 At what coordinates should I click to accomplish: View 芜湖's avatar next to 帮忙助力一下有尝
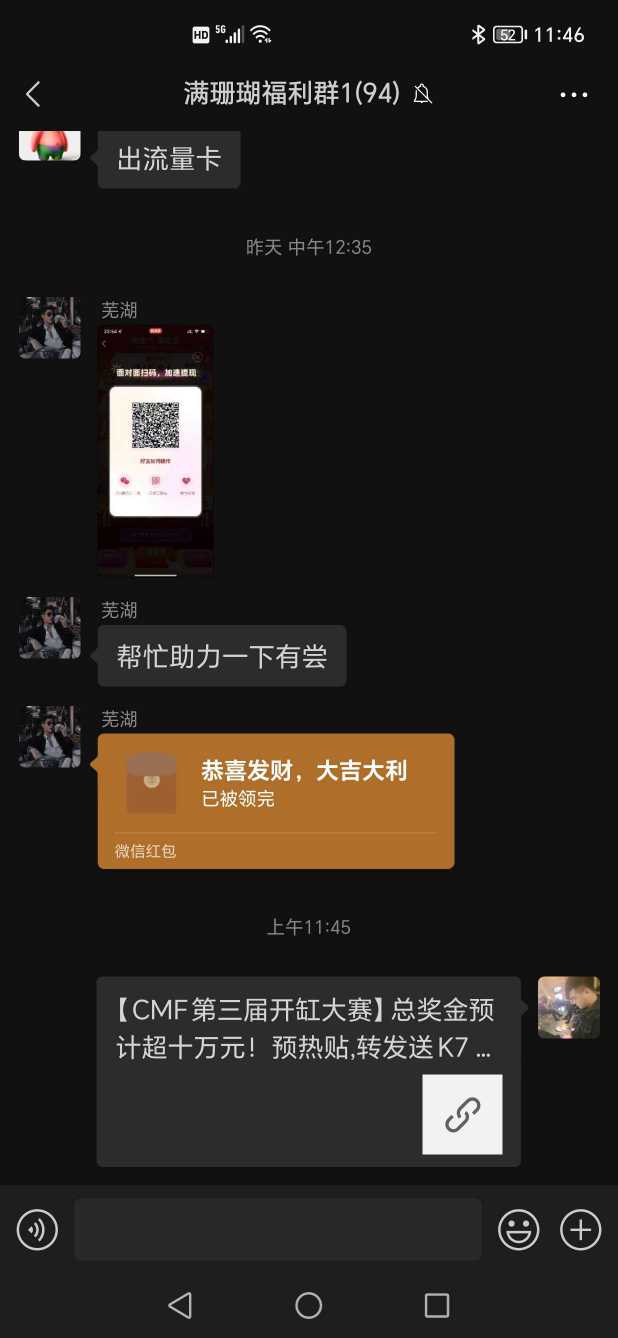click(x=50, y=628)
